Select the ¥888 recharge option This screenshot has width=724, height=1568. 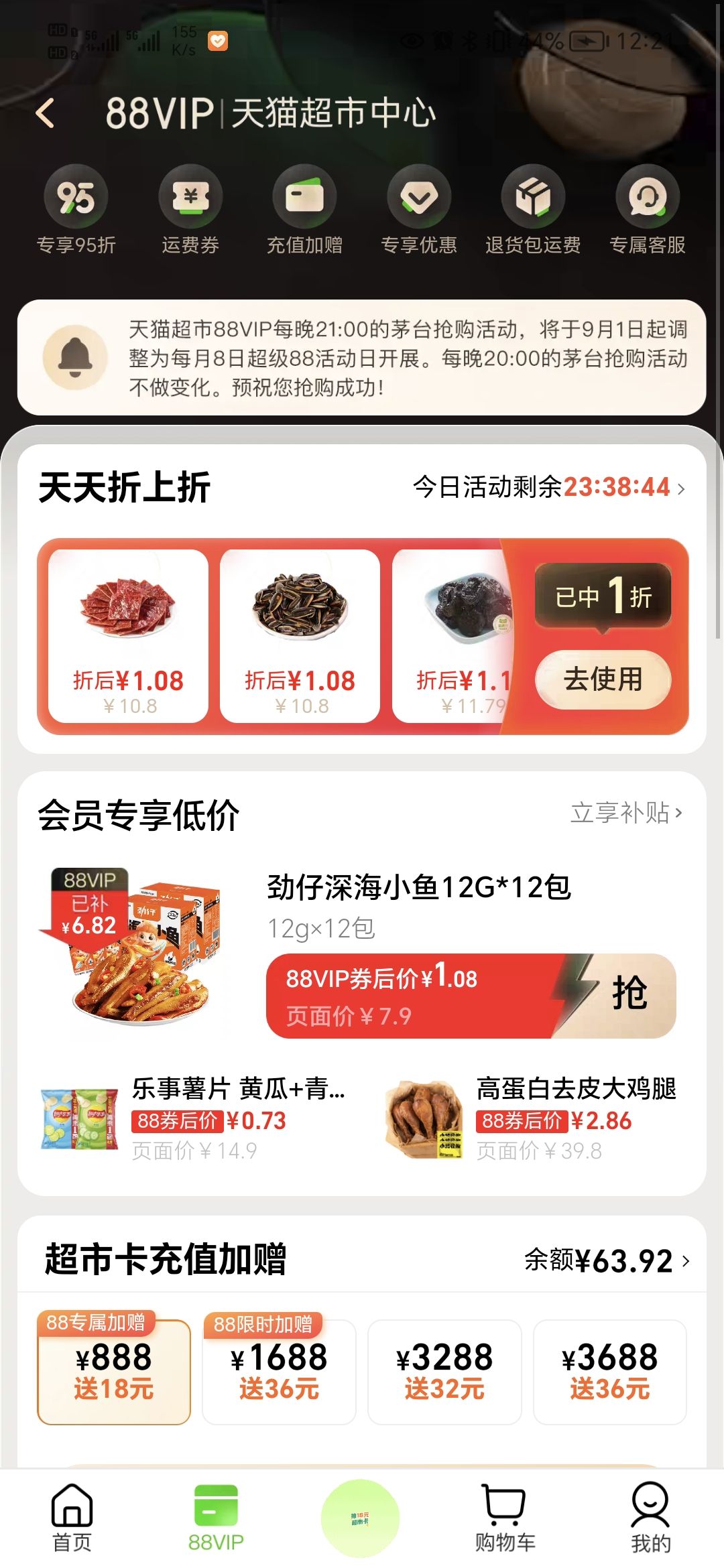(x=114, y=1371)
